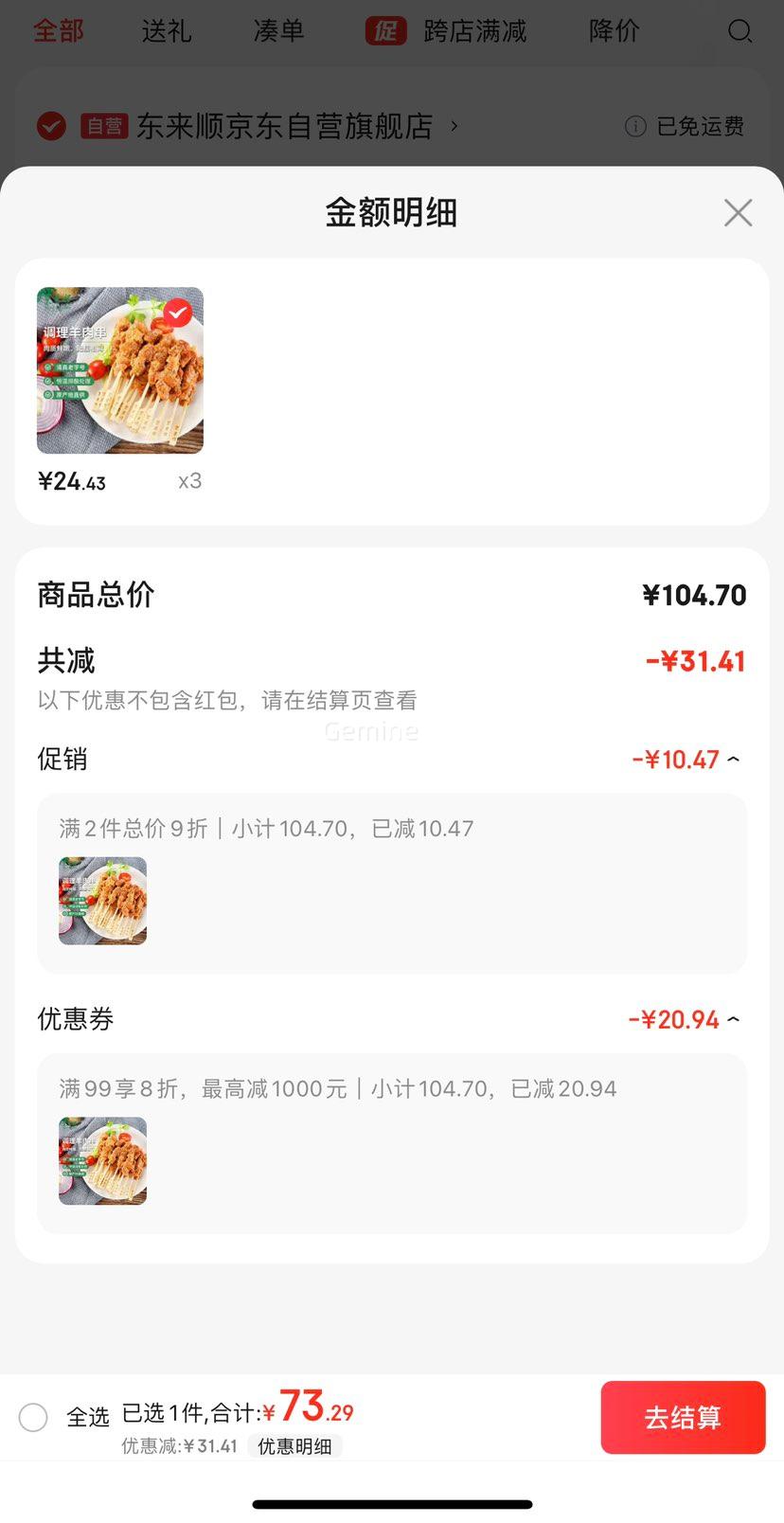Open product thumbnail under 满99享8折 coupon

[102, 1161]
